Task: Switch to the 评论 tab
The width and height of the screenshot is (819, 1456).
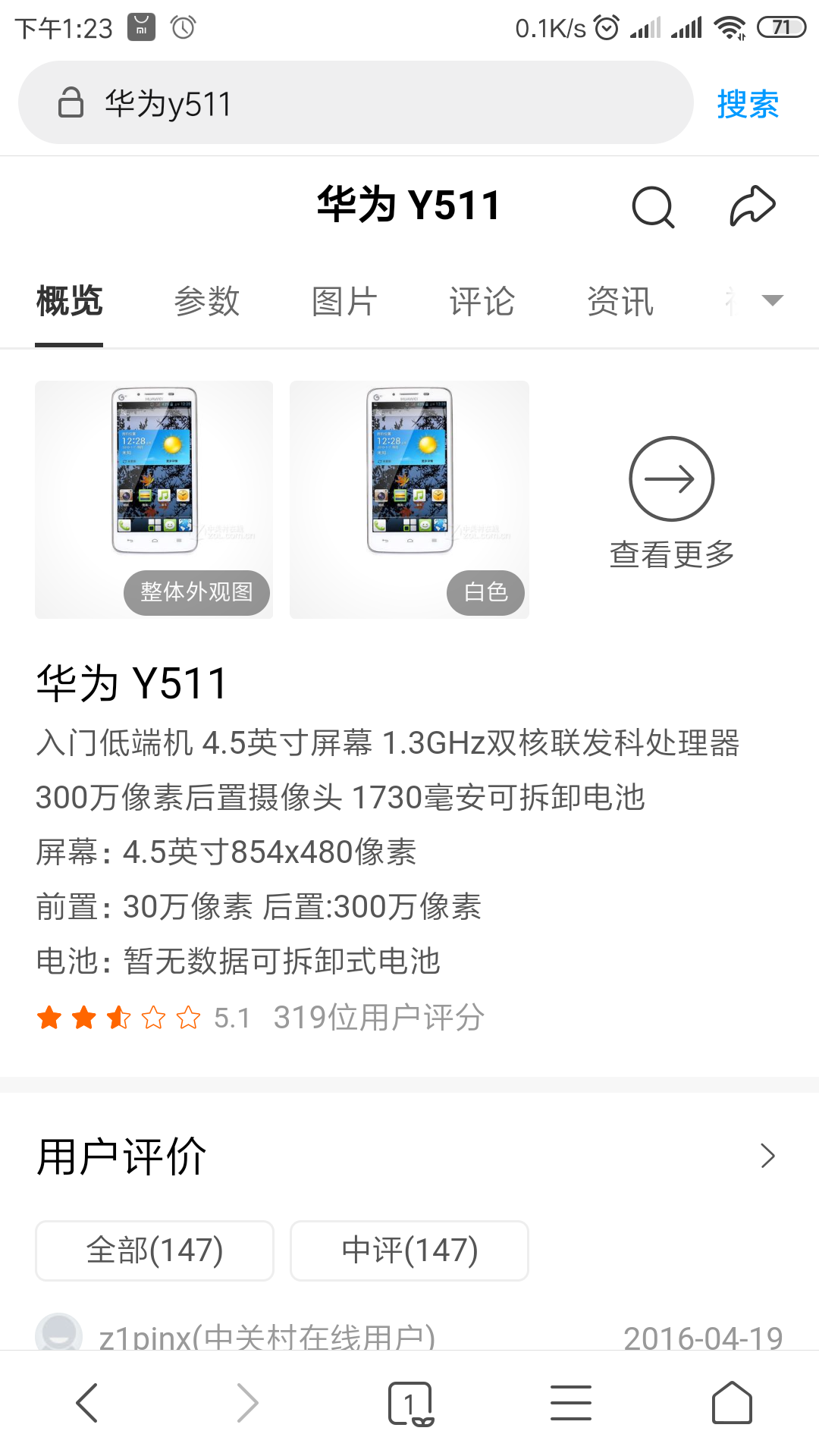Action: click(x=482, y=301)
